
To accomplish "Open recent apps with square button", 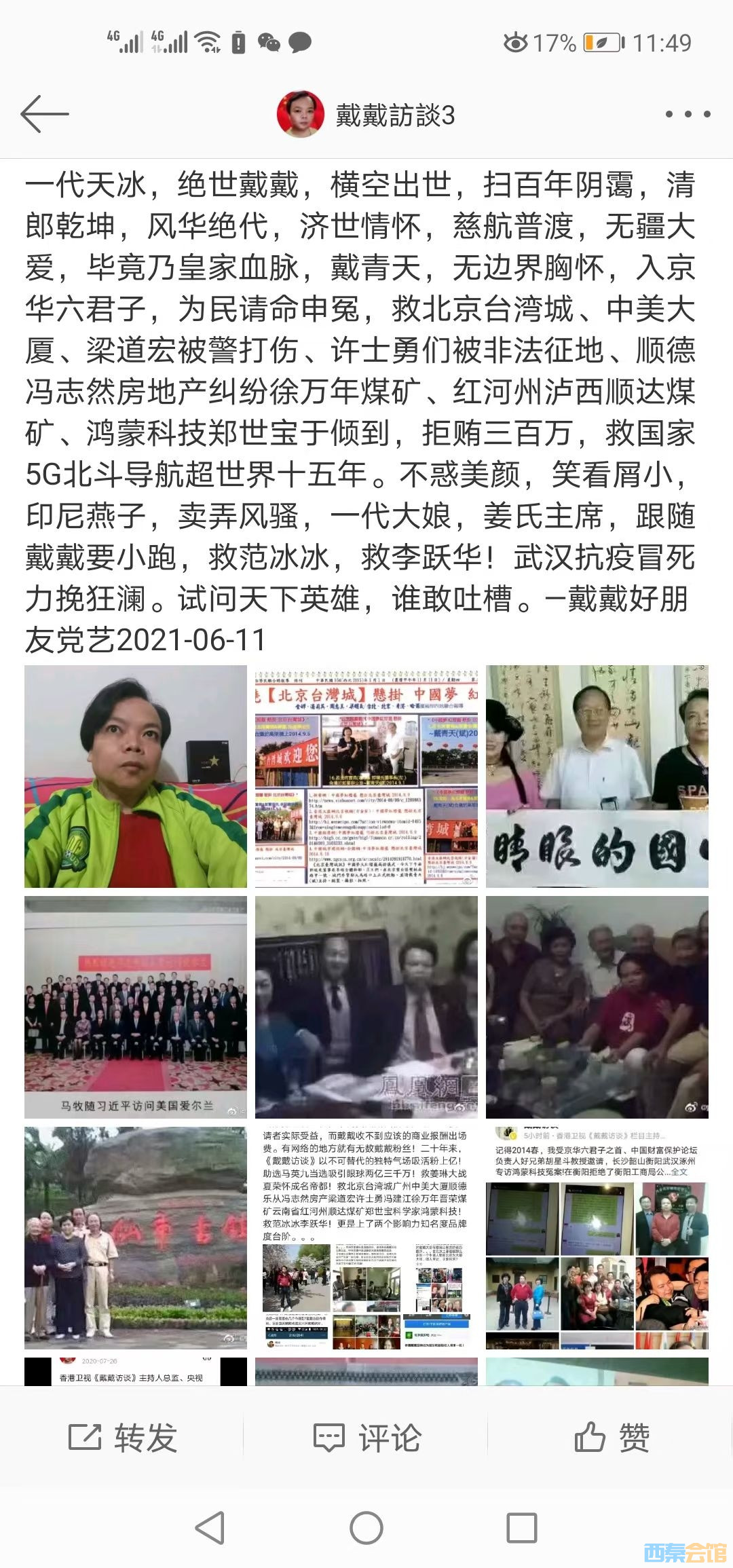I will click(522, 1528).
